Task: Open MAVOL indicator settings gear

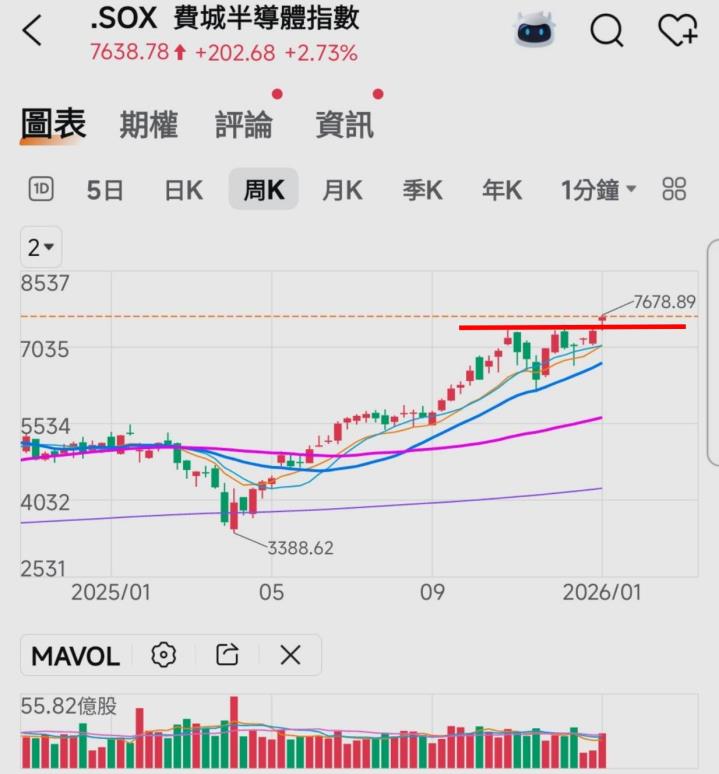Action: (163, 656)
